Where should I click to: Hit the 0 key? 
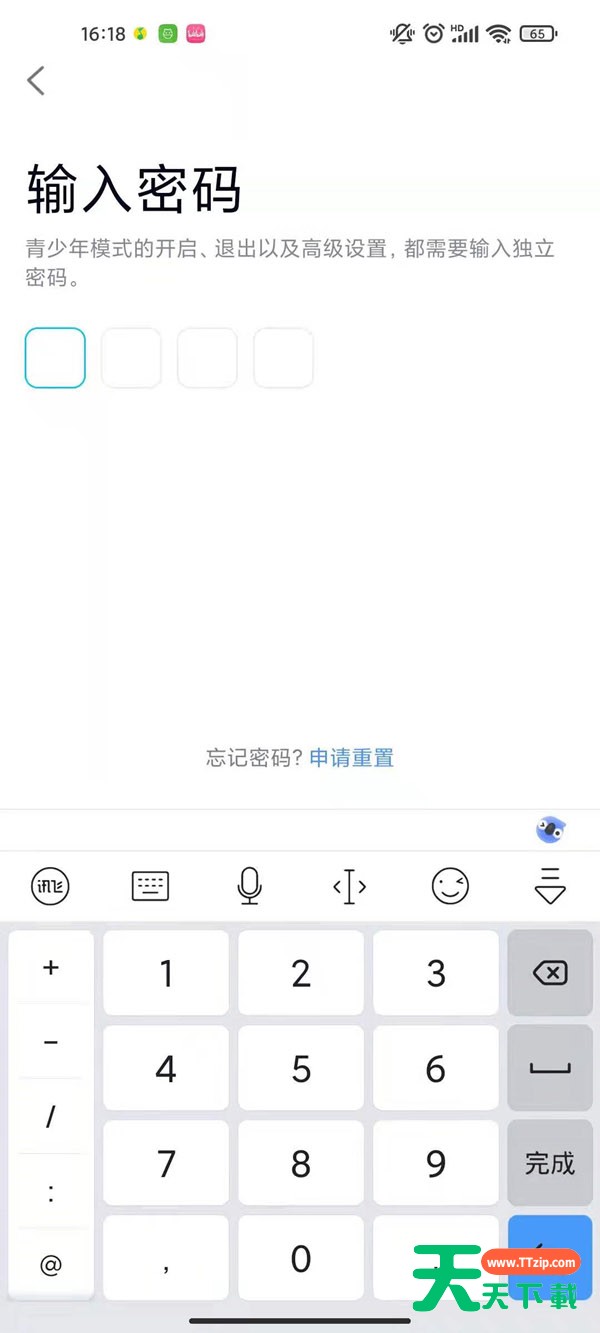[x=301, y=1258]
